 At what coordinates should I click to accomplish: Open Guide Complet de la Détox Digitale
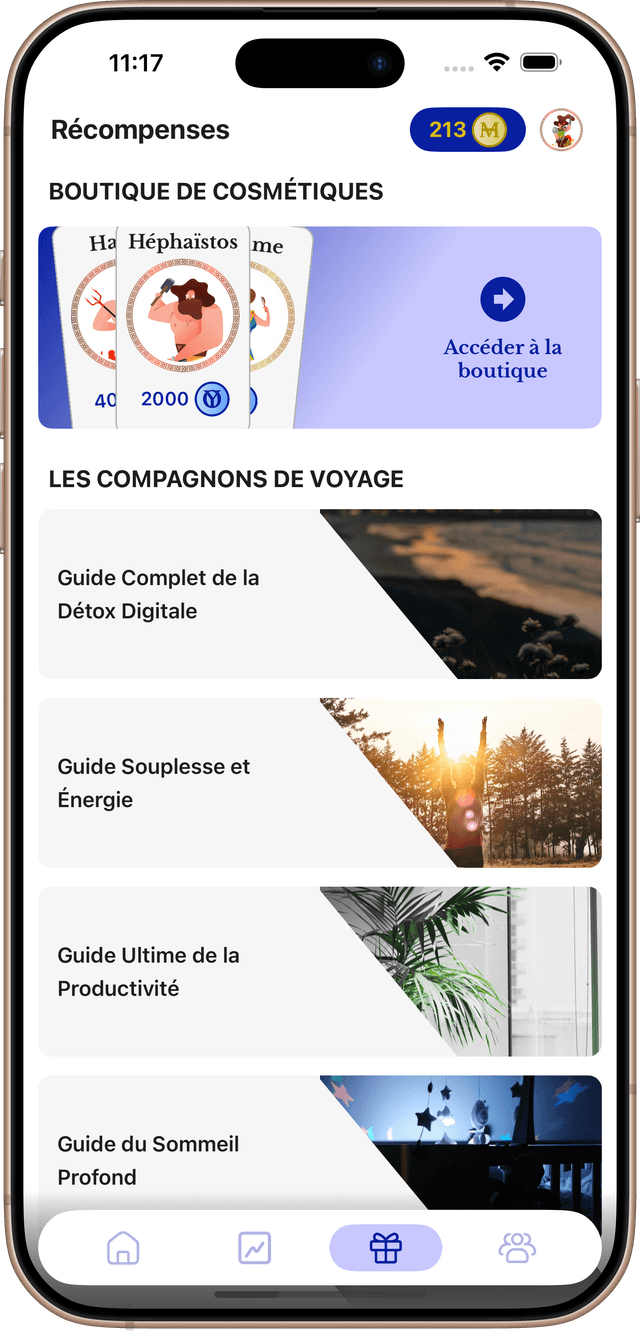pyautogui.click(x=319, y=594)
